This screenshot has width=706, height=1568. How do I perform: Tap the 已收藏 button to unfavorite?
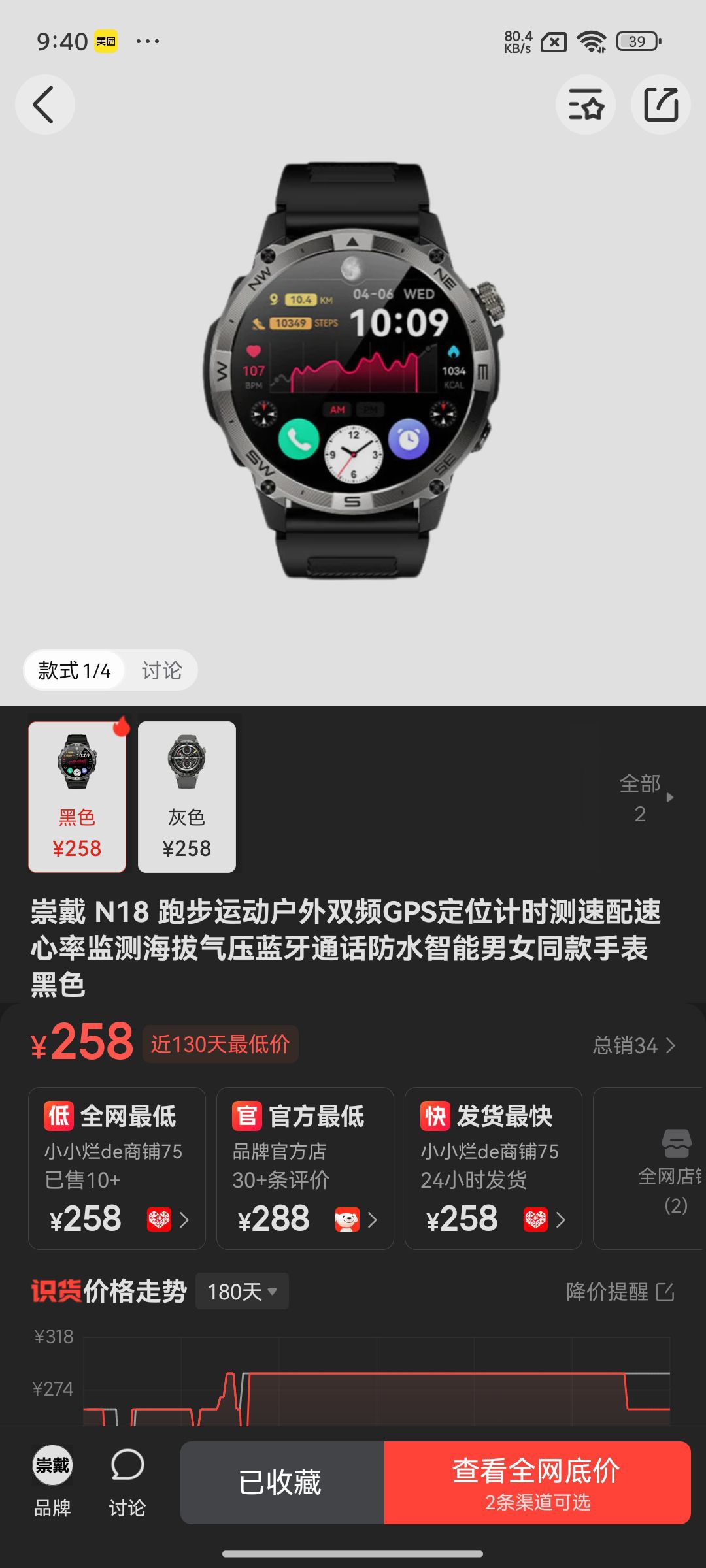tap(282, 1482)
